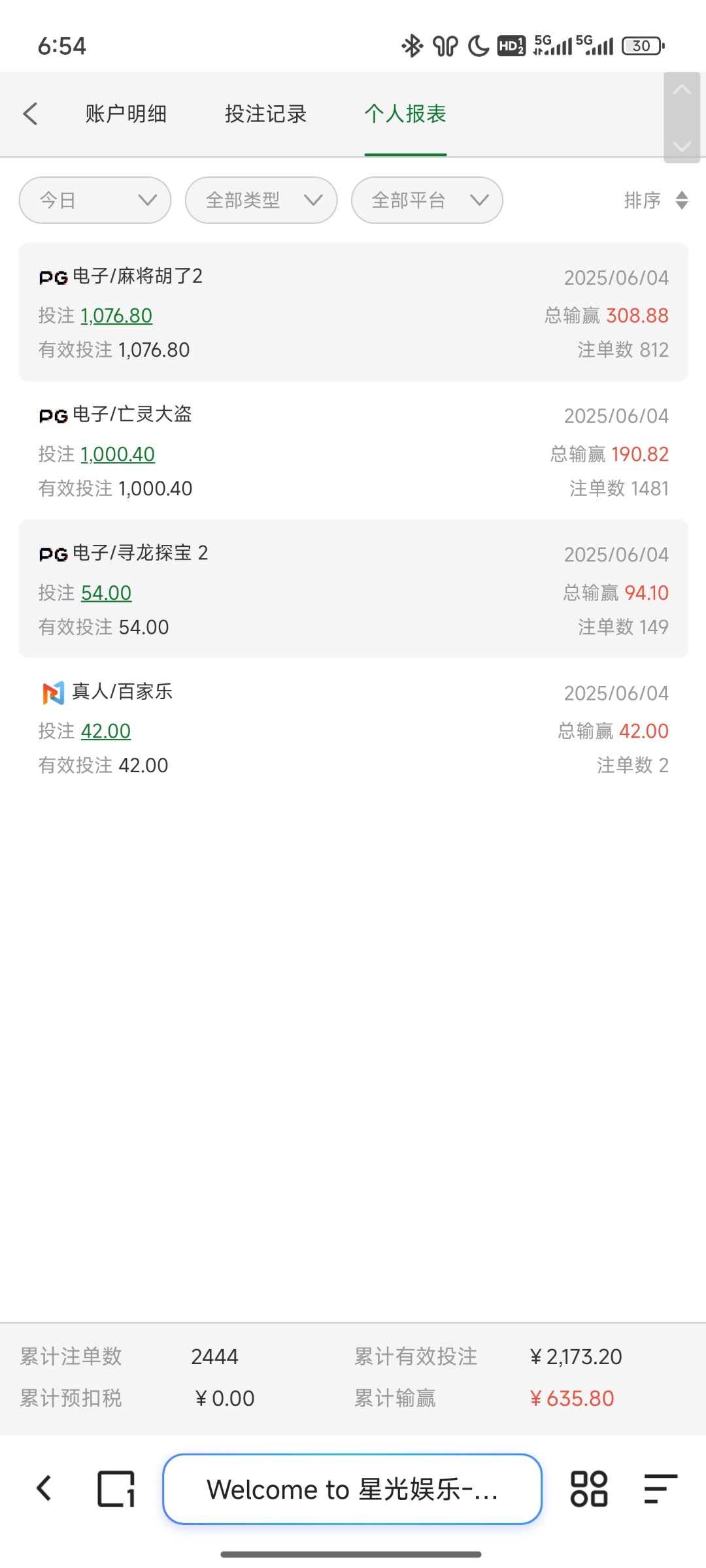Switch to the 投注记录 tab

(x=265, y=114)
